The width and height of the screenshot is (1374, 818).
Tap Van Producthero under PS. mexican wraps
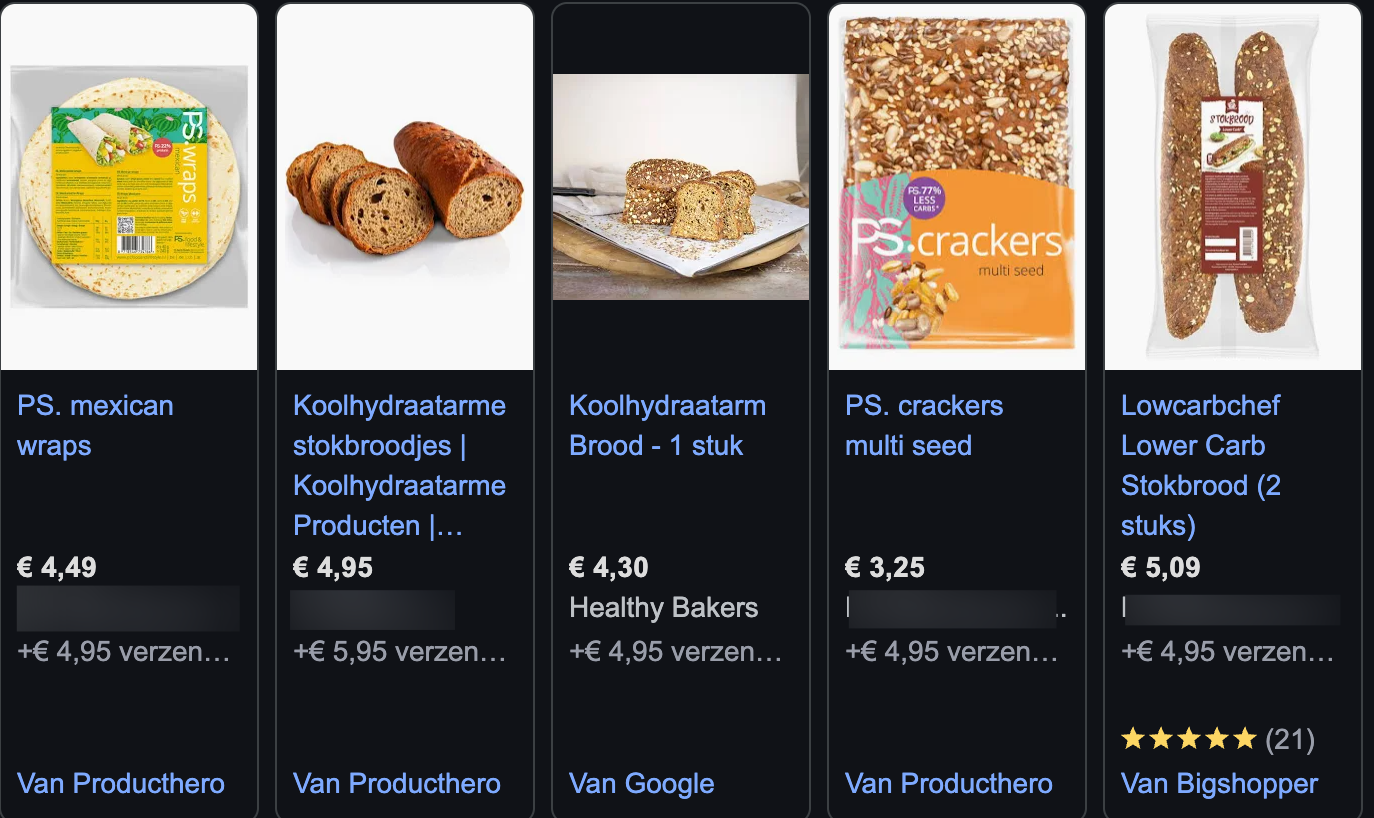pos(121,783)
